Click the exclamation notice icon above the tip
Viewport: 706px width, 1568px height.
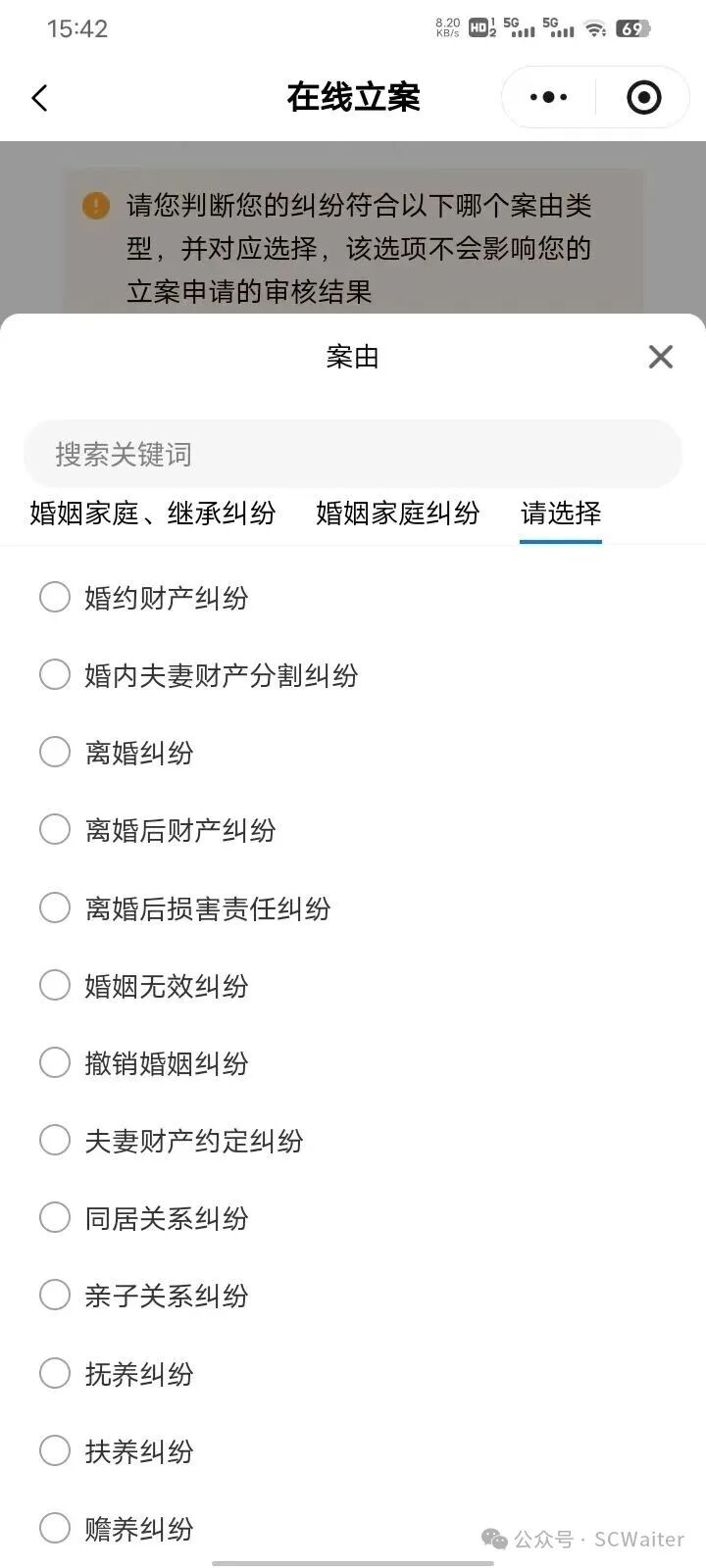(95, 207)
